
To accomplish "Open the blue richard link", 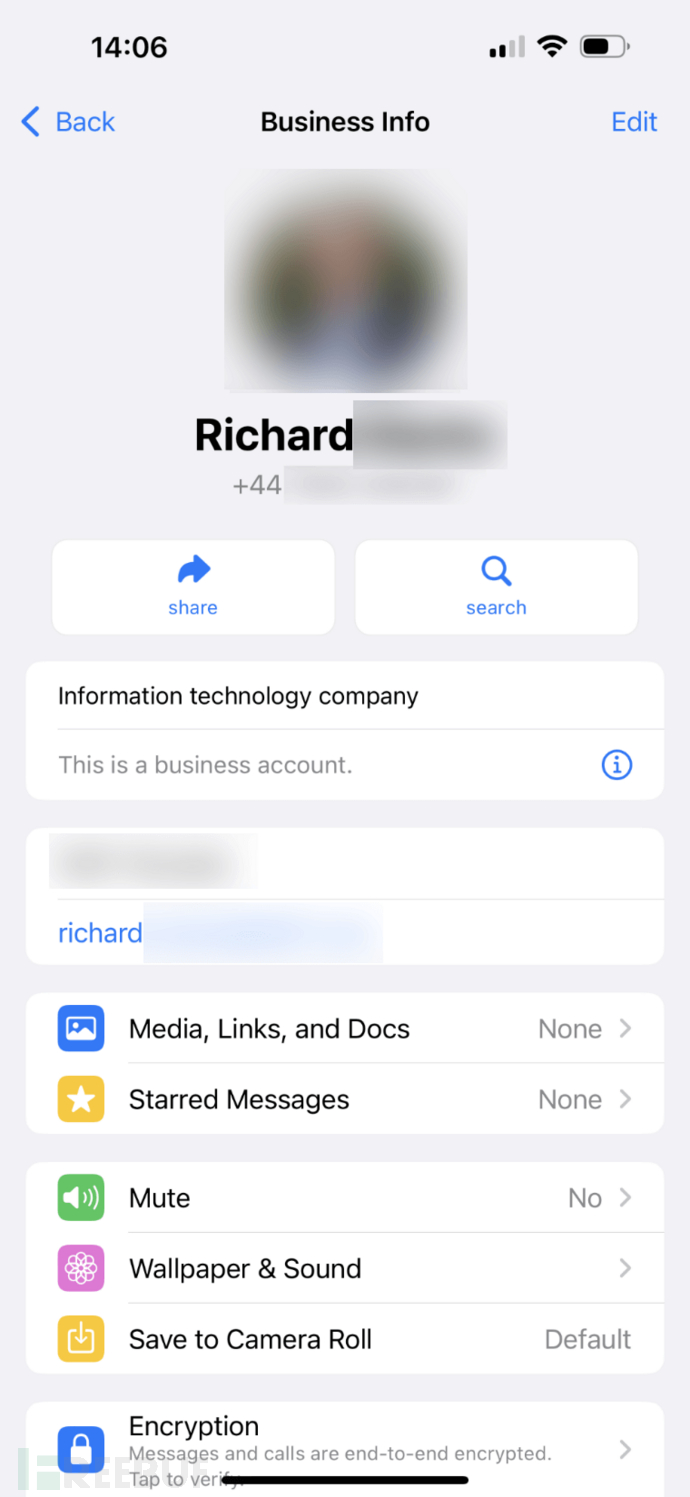I will [101, 933].
